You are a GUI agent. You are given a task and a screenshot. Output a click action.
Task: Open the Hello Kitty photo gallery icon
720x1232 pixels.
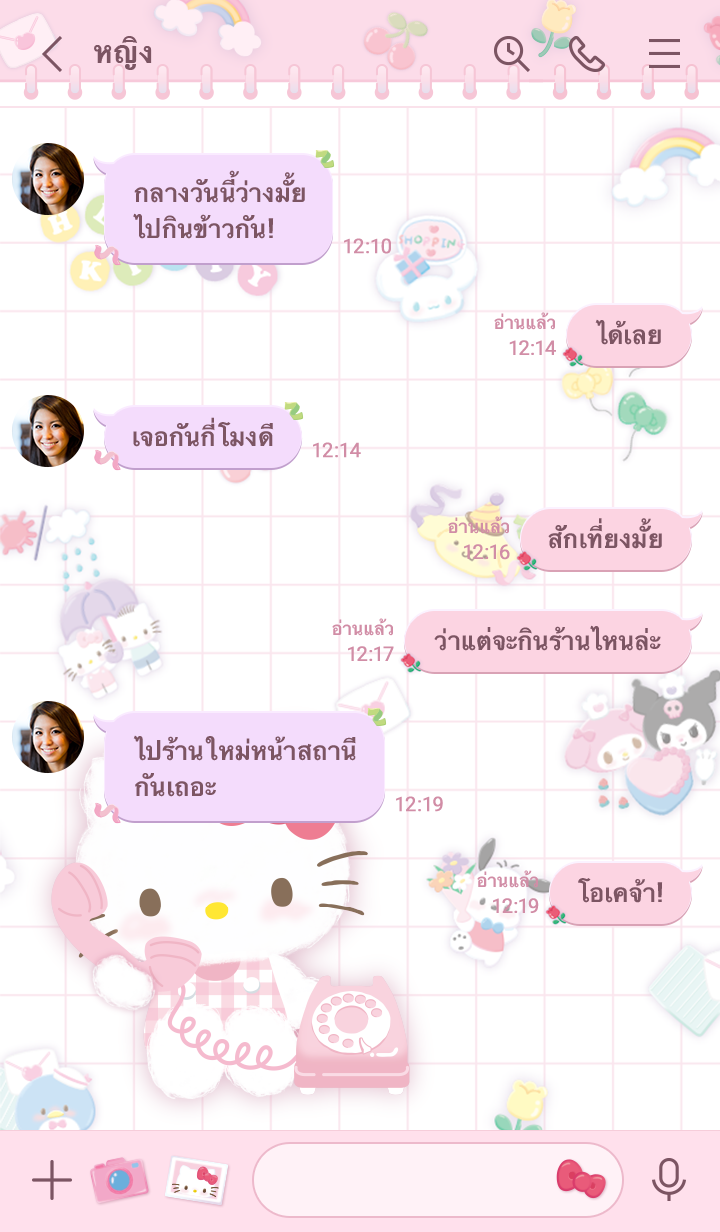pyautogui.click(x=196, y=1181)
